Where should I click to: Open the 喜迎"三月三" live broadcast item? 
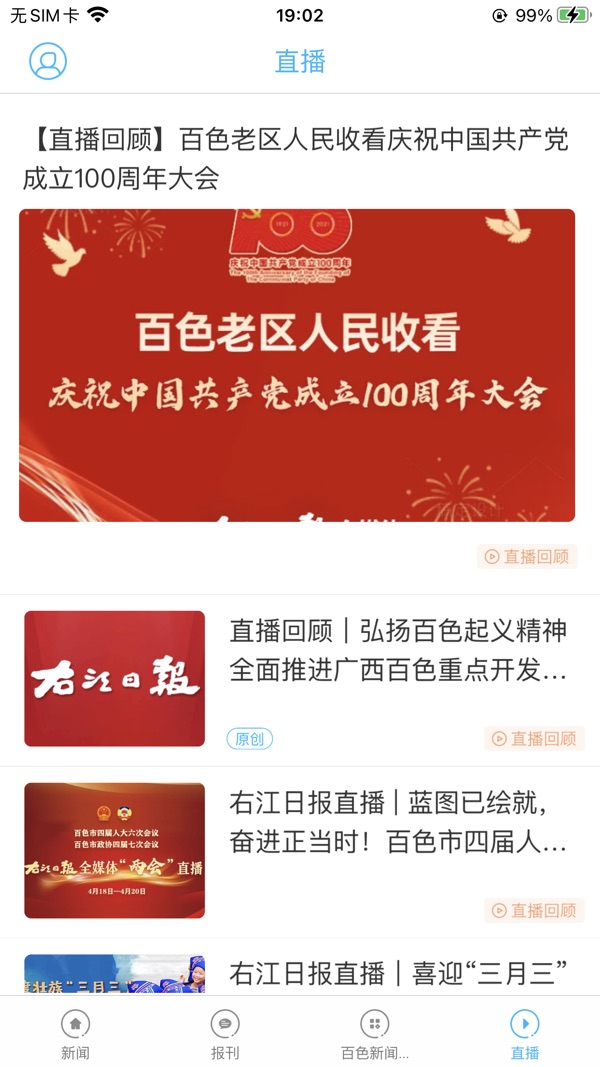click(398, 971)
